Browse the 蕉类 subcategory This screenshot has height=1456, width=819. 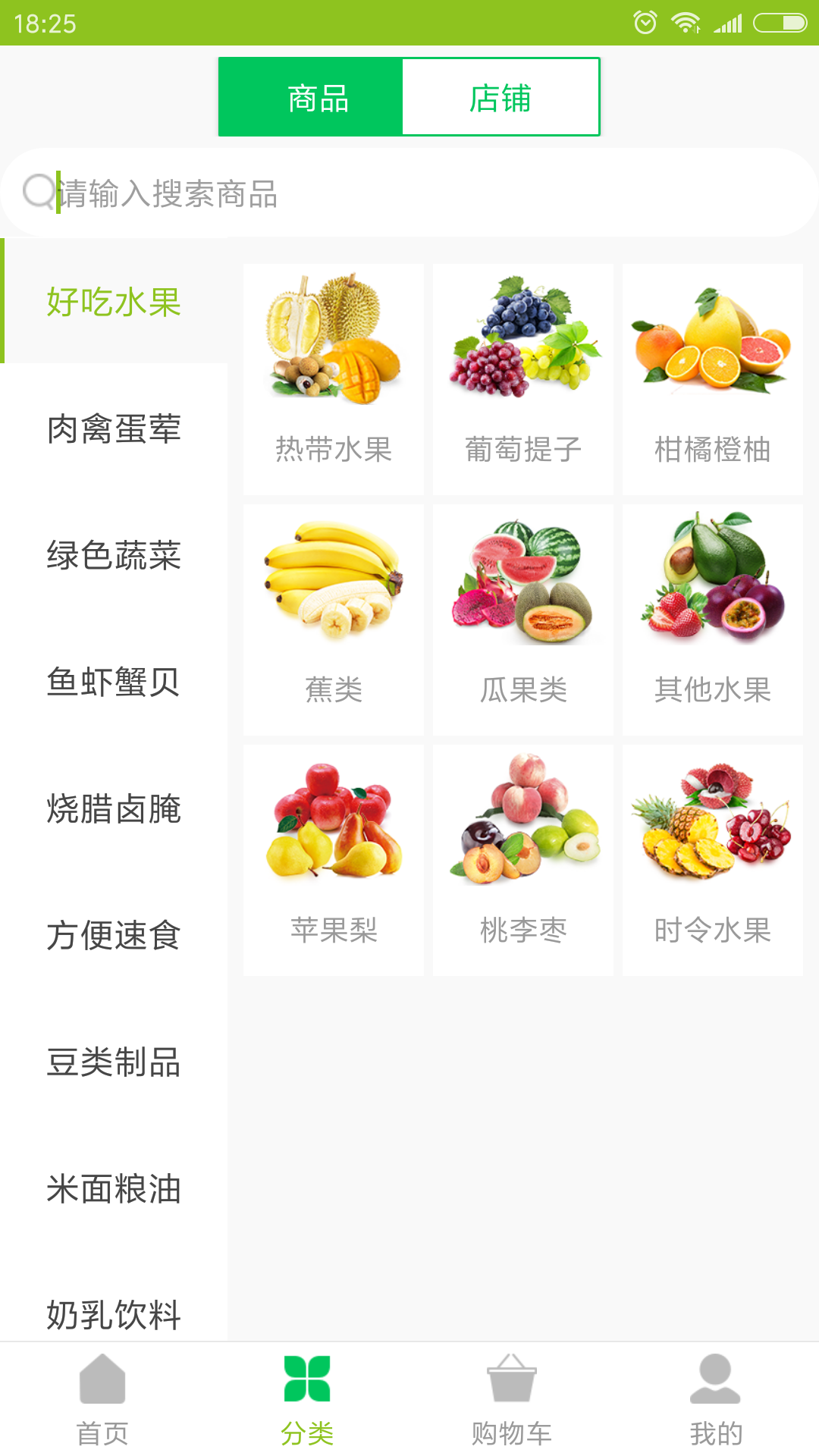click(x=334, y=620)
